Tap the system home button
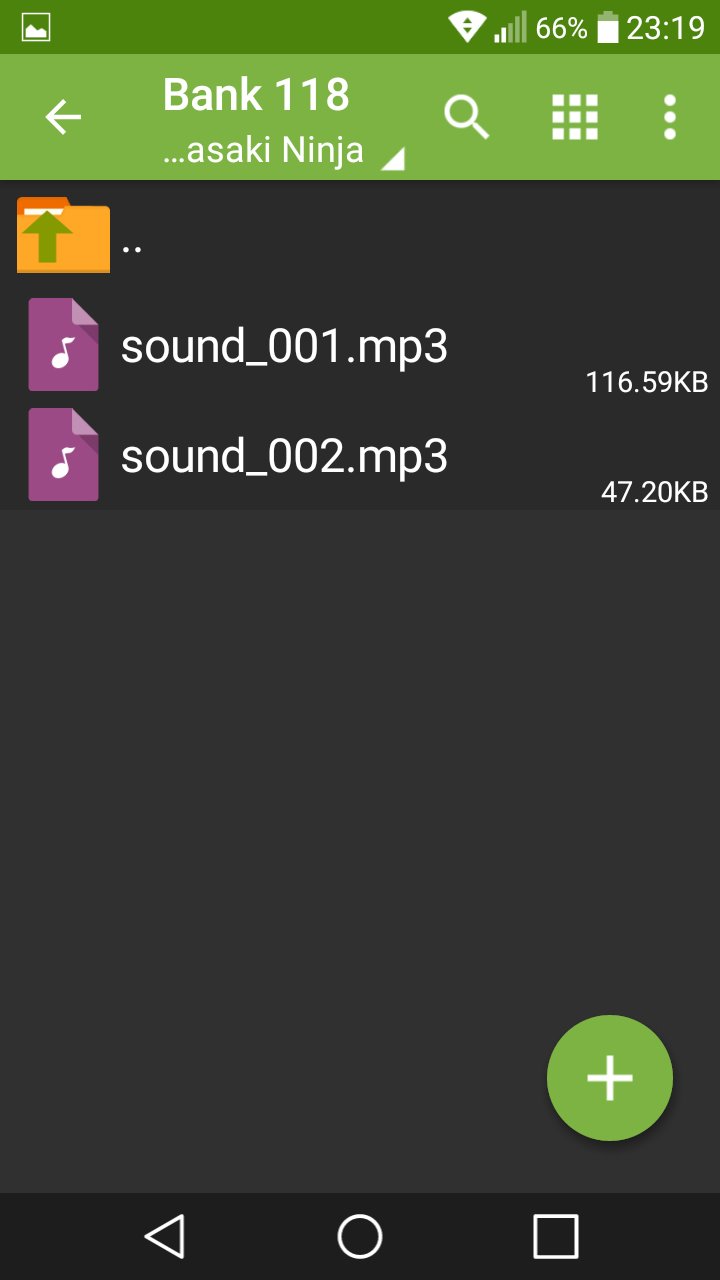 point(360,1236)
